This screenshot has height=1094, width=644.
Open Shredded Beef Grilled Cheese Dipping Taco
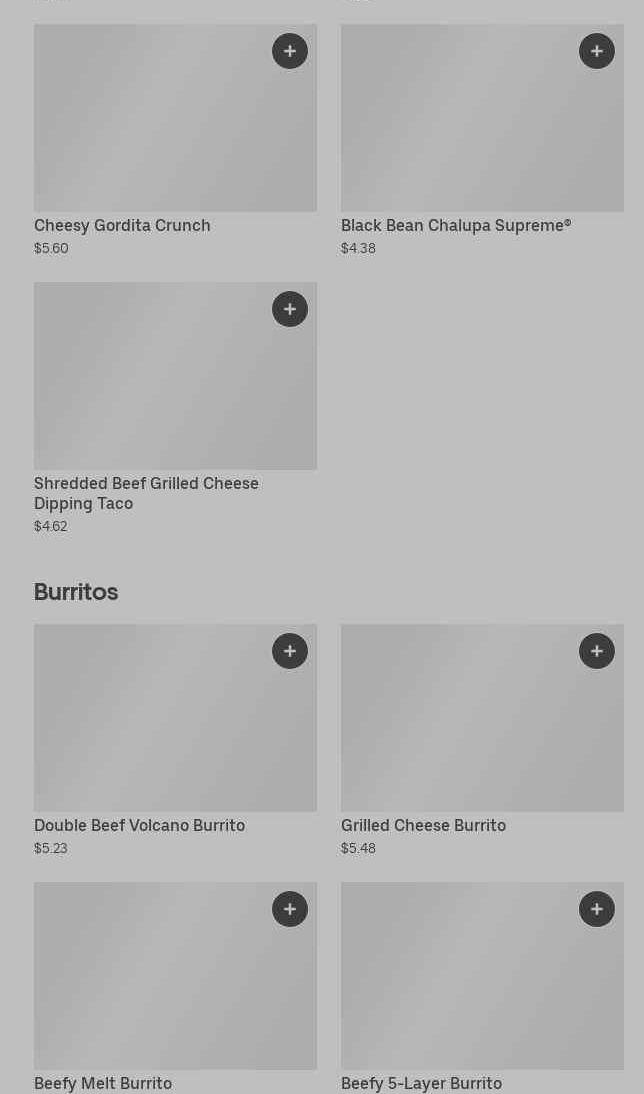tap(150, 390)
